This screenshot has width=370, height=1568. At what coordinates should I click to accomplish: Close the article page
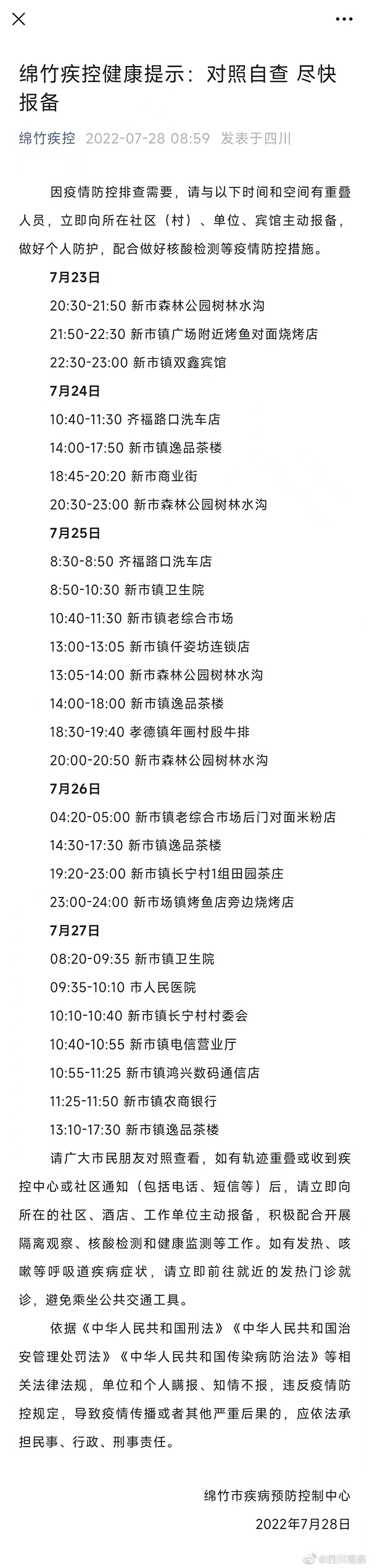(x=18, y=19)
